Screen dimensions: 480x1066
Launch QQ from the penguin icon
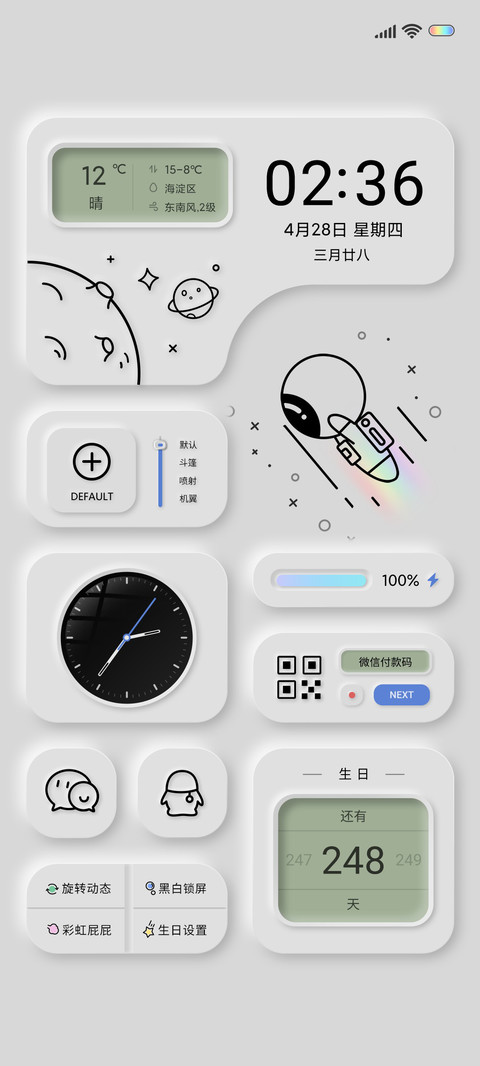pos(182,792)
